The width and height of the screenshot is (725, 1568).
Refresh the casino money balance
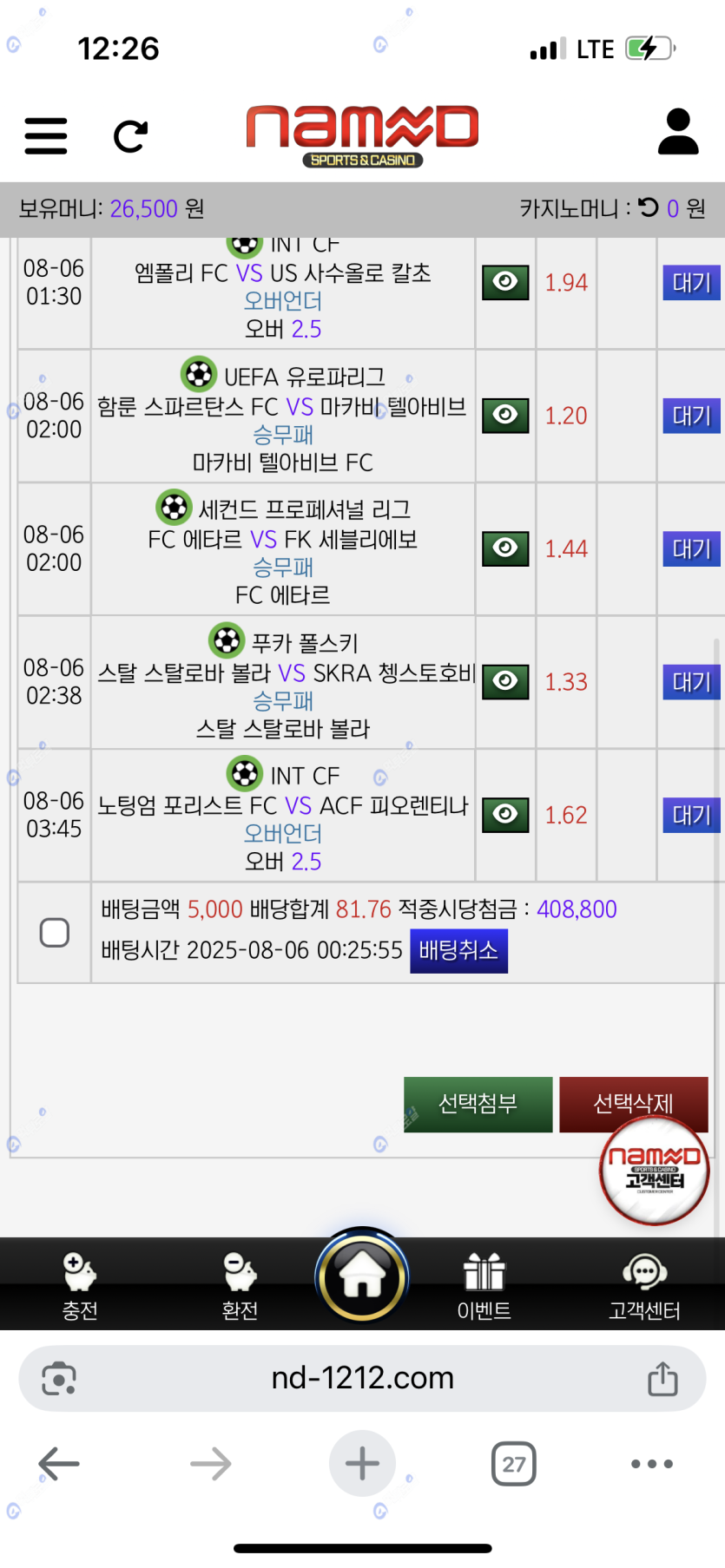click(649, 207)
